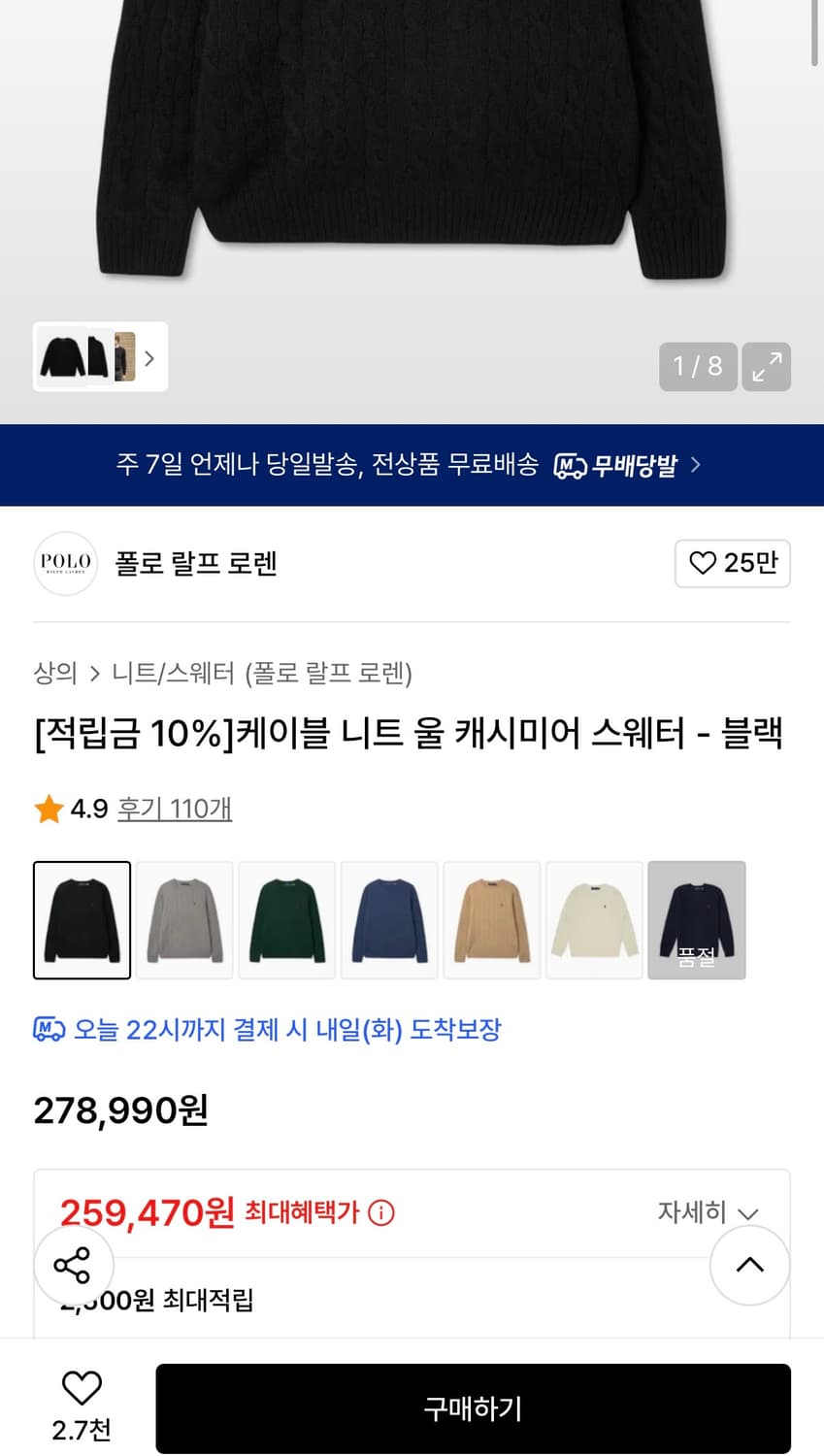Collapse the page using the scroll-to-top chevron
The height and width of the screenshot is (1456, 824).
tap(749, 1265)
